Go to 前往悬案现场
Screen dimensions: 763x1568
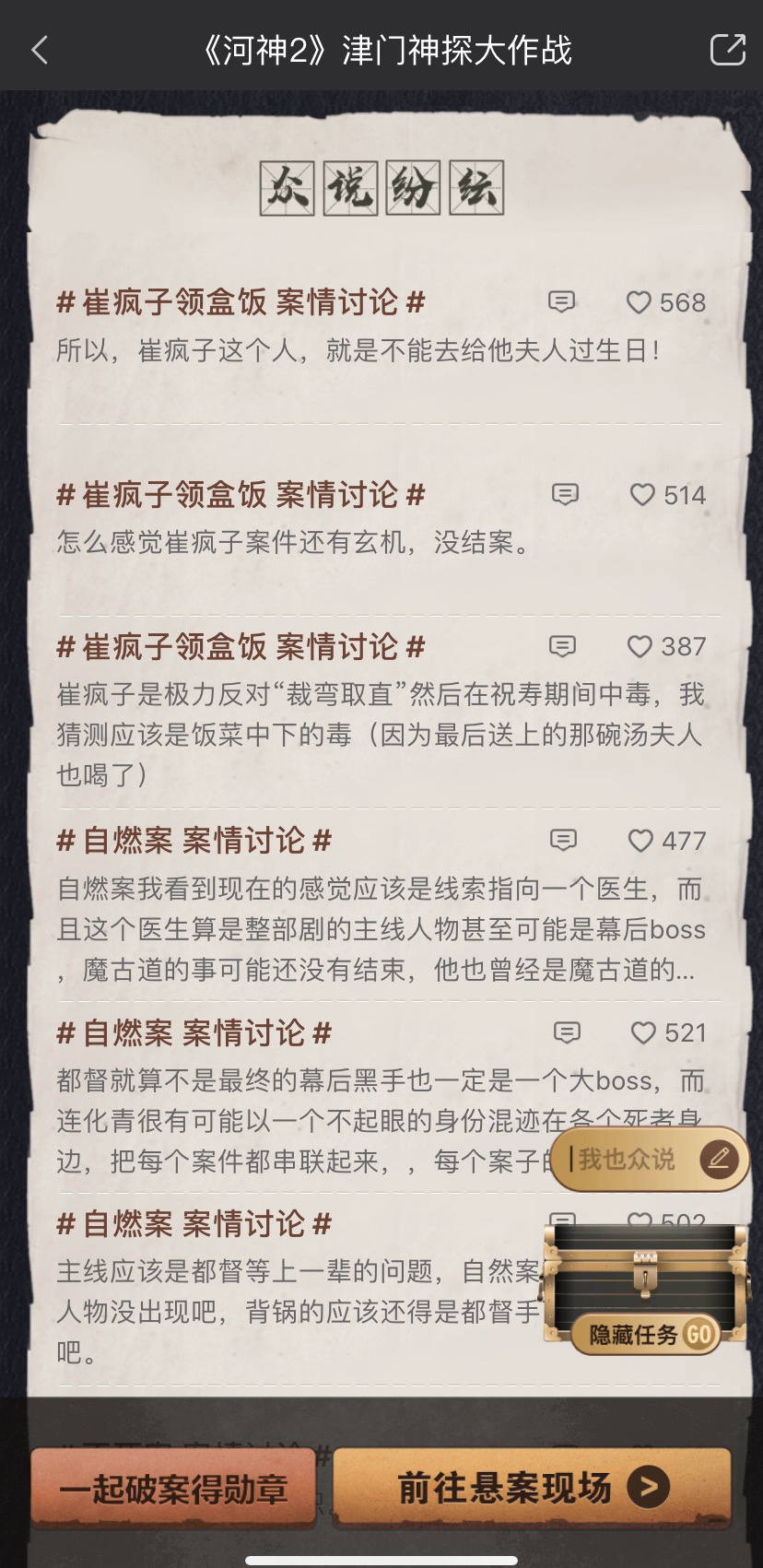(x=531, y=1487)
